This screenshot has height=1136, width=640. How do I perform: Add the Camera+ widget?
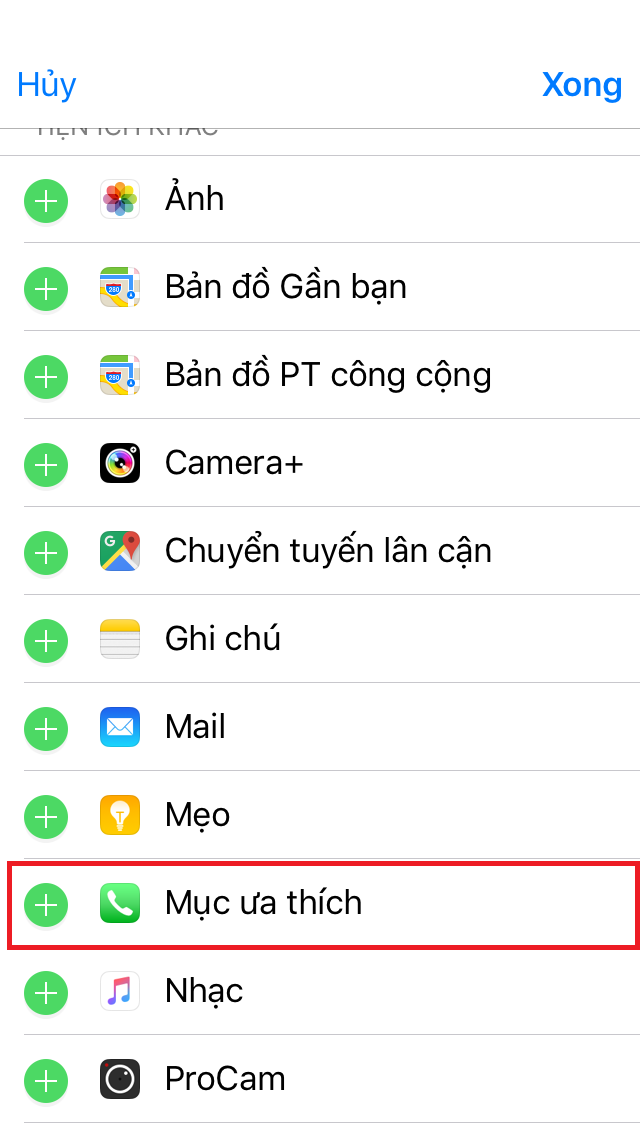click(46, 464)
